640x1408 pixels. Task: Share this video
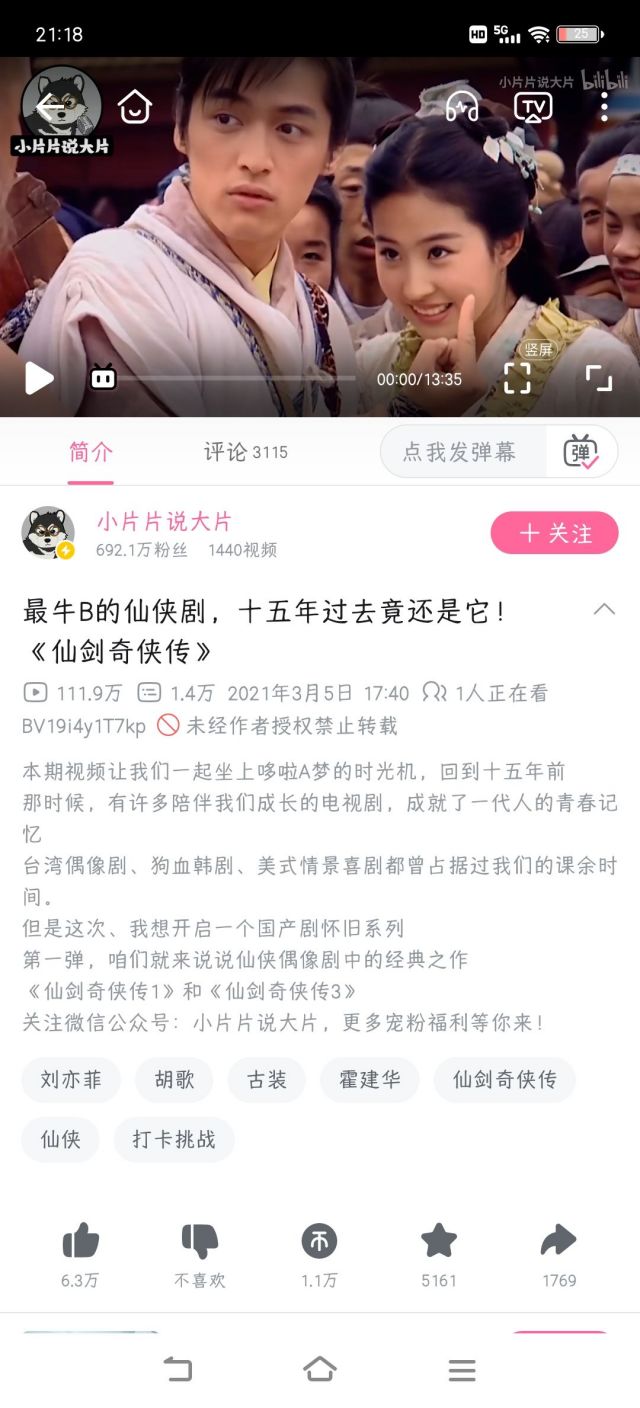coord(558,1242)
